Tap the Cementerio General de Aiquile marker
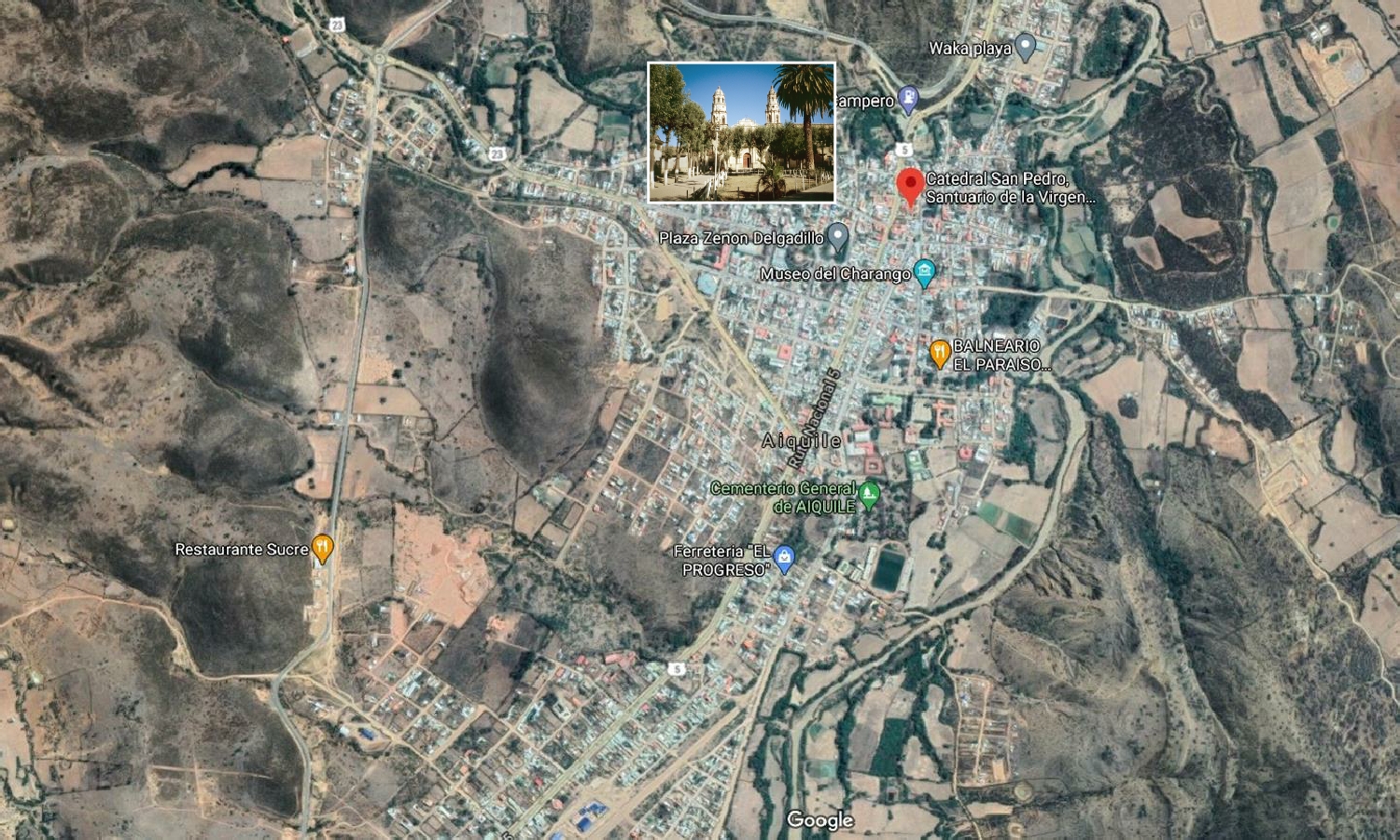The image size is (1400, 840). click(870, 495)
